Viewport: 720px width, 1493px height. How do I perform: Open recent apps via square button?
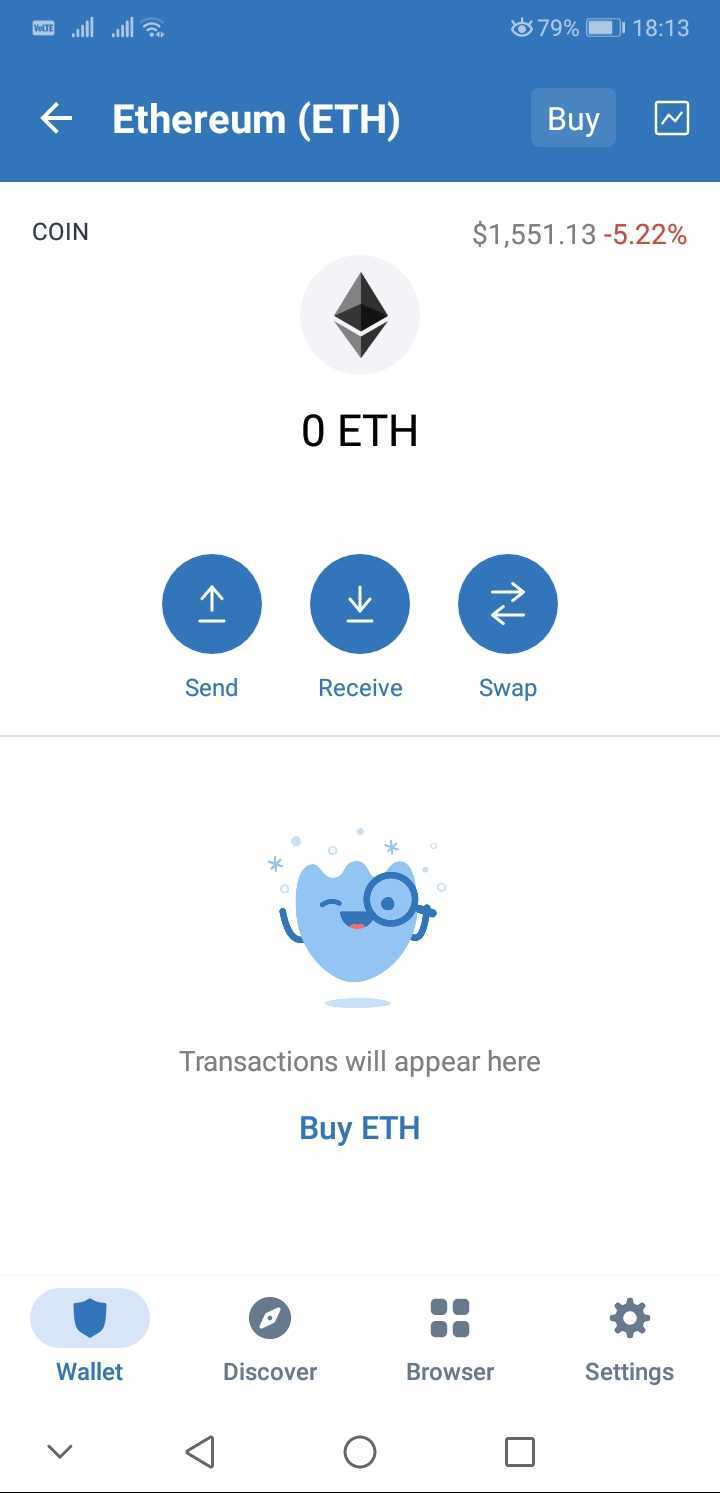[520, 1451]
